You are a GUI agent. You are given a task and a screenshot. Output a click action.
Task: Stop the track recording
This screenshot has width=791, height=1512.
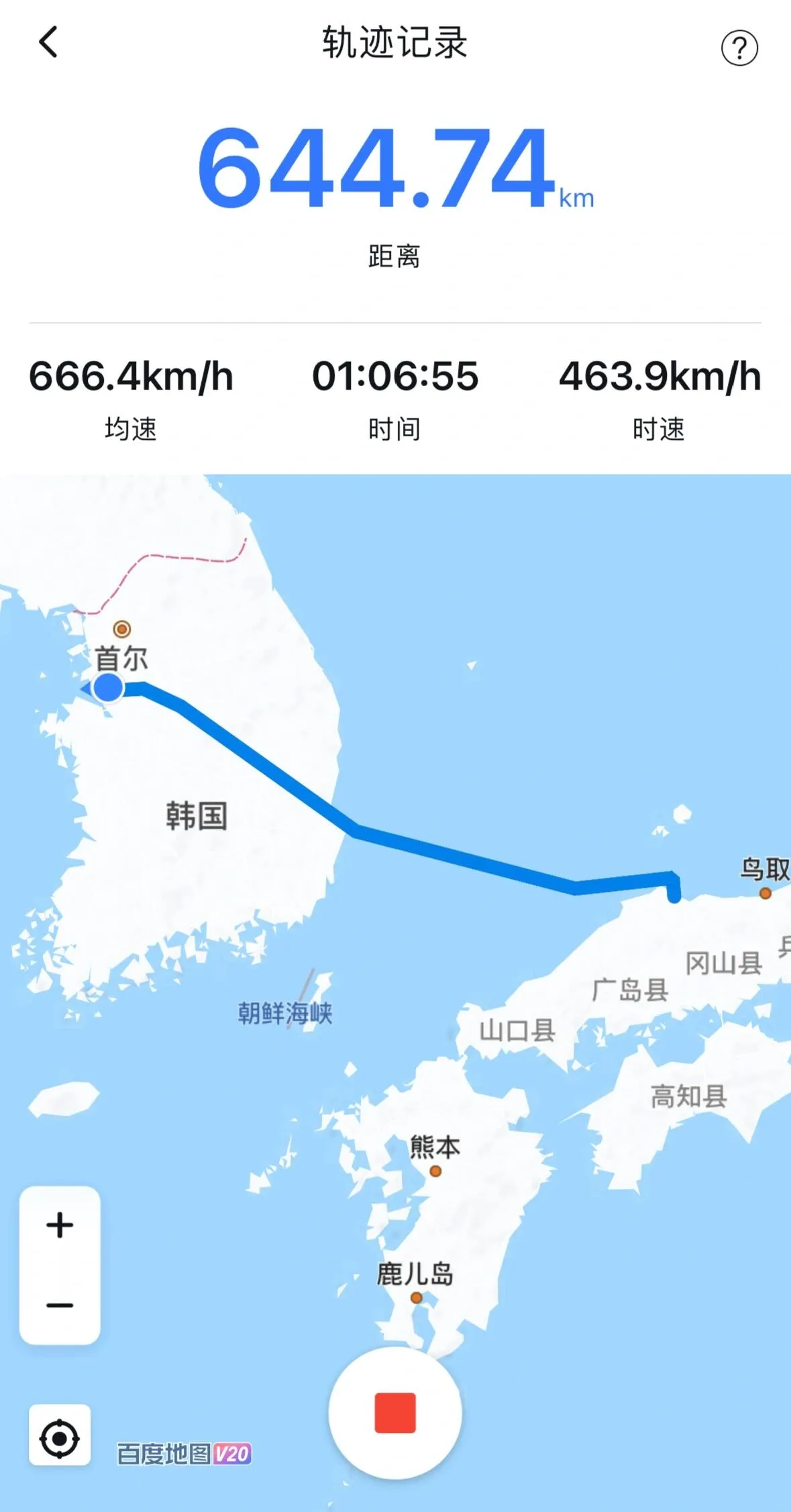point(395,1412)
